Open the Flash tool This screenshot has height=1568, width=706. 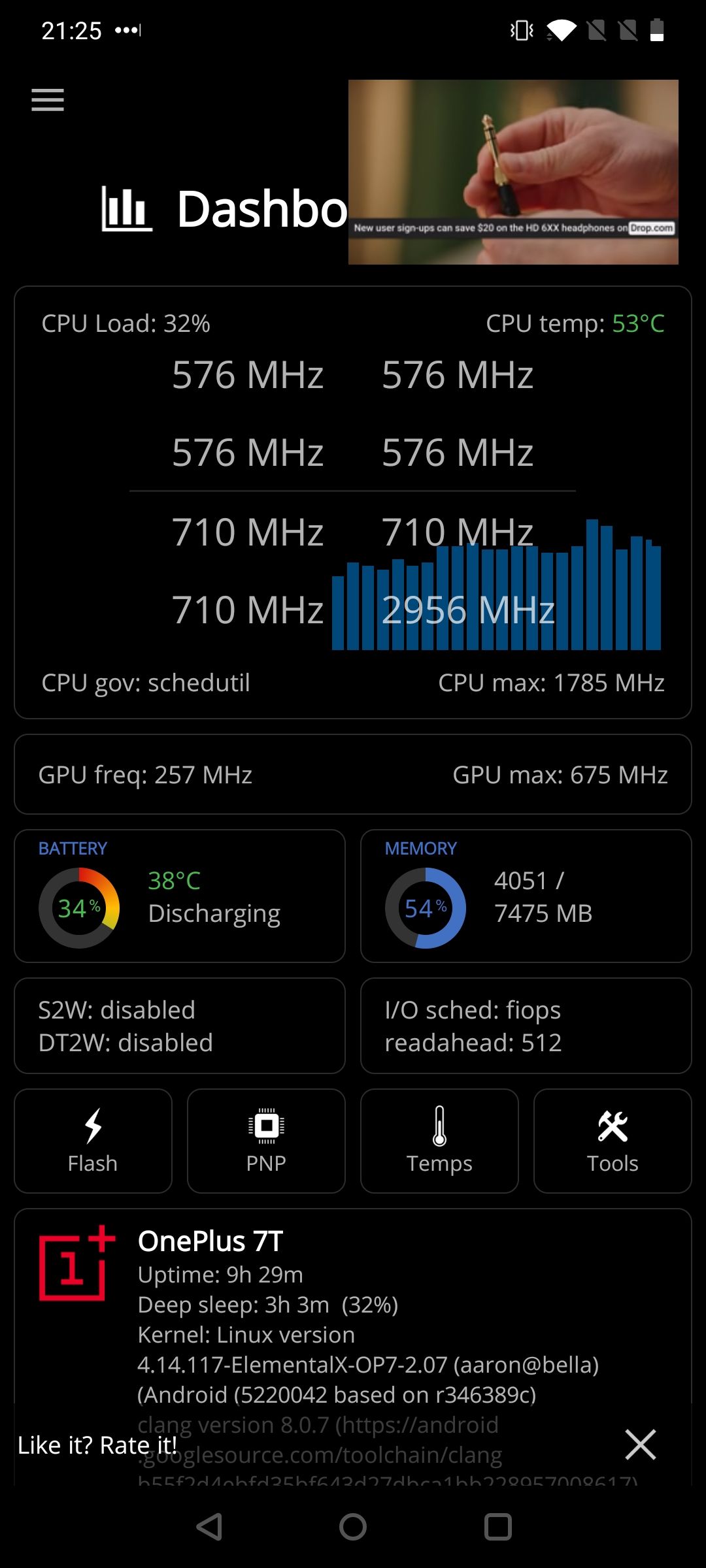[x=92, y=1141]
